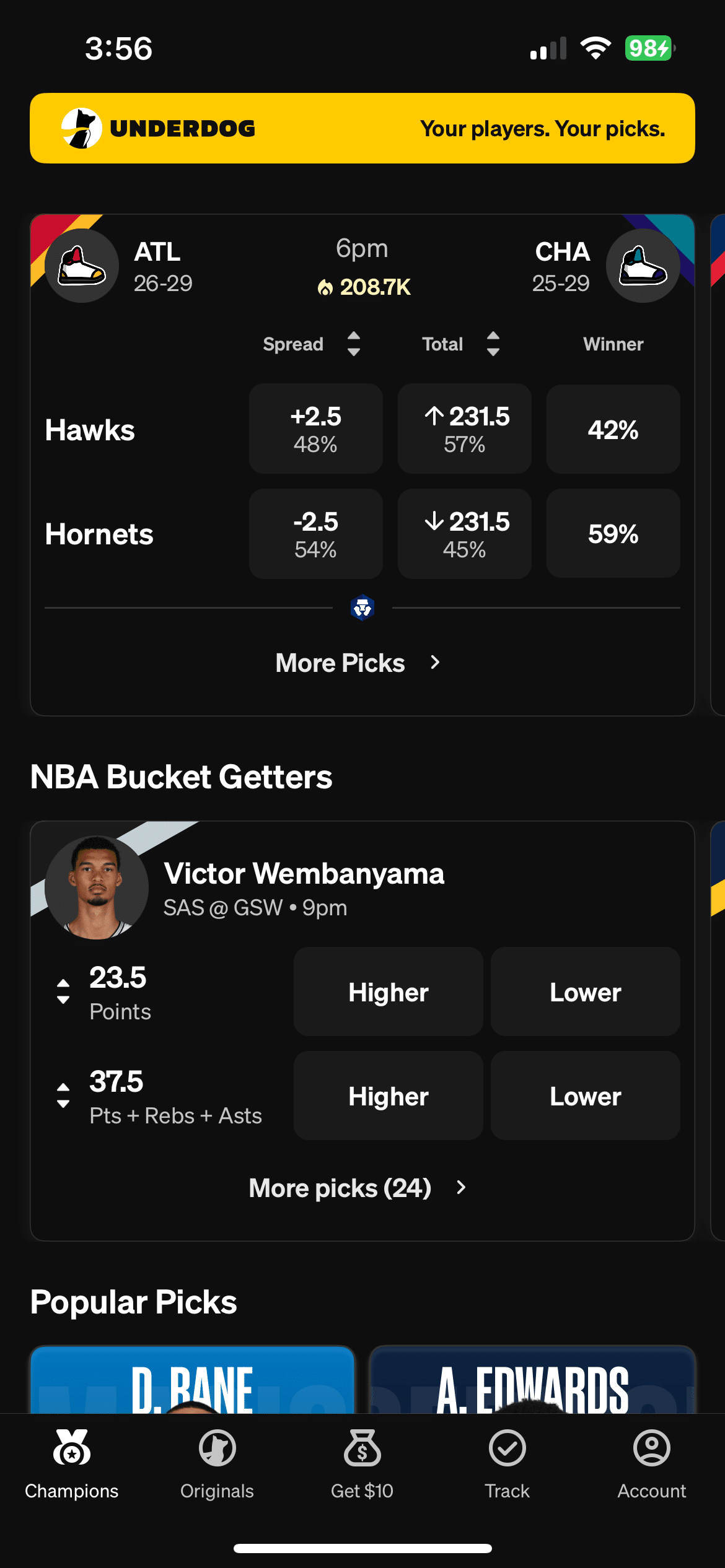The image size is (725, 1568).
Task: Choose Higher on Wembanyama 23.5 Points
Action: [x=389, y=992]
